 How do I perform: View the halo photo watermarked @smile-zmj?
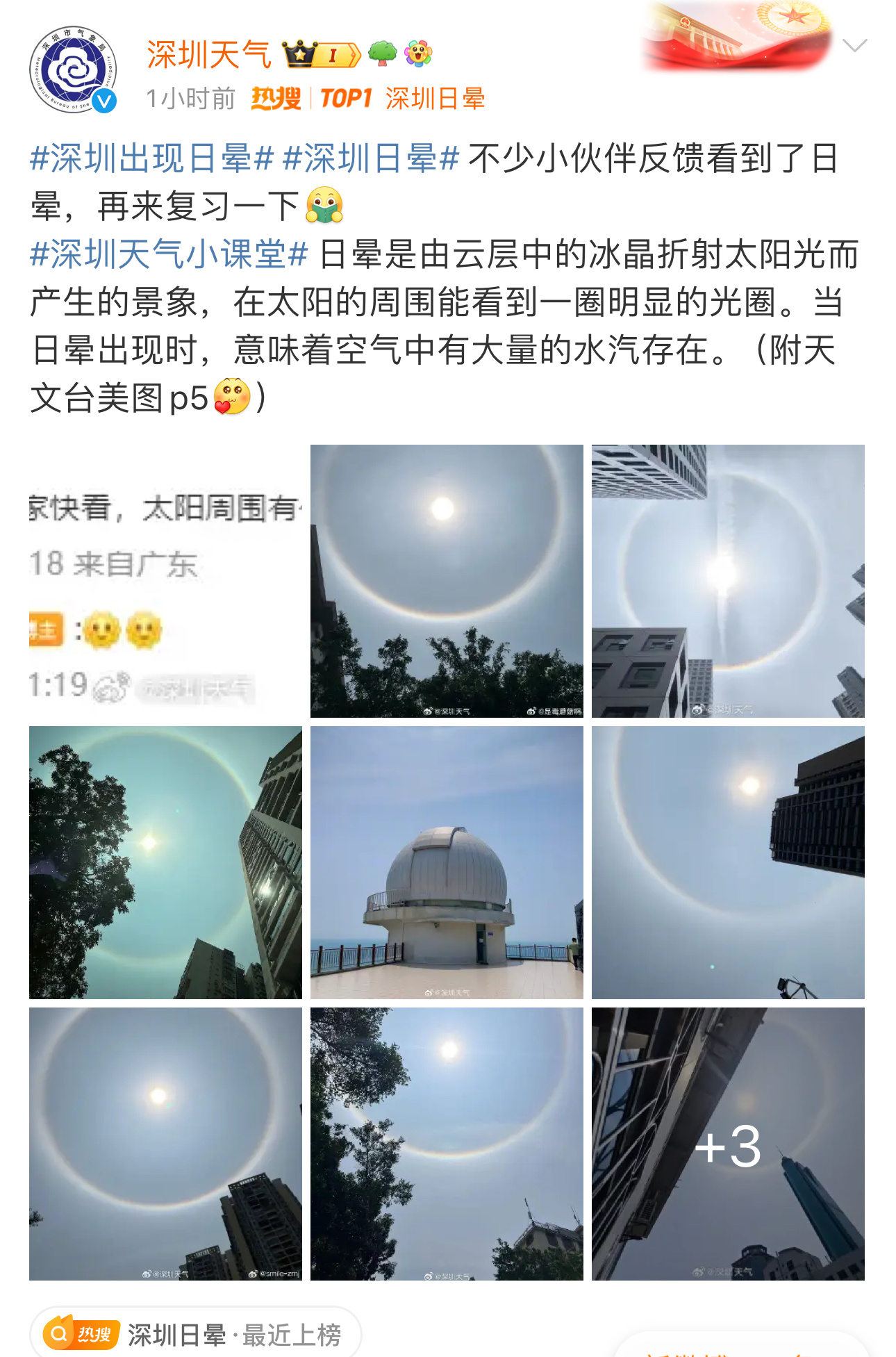[x=165, y=1144]
